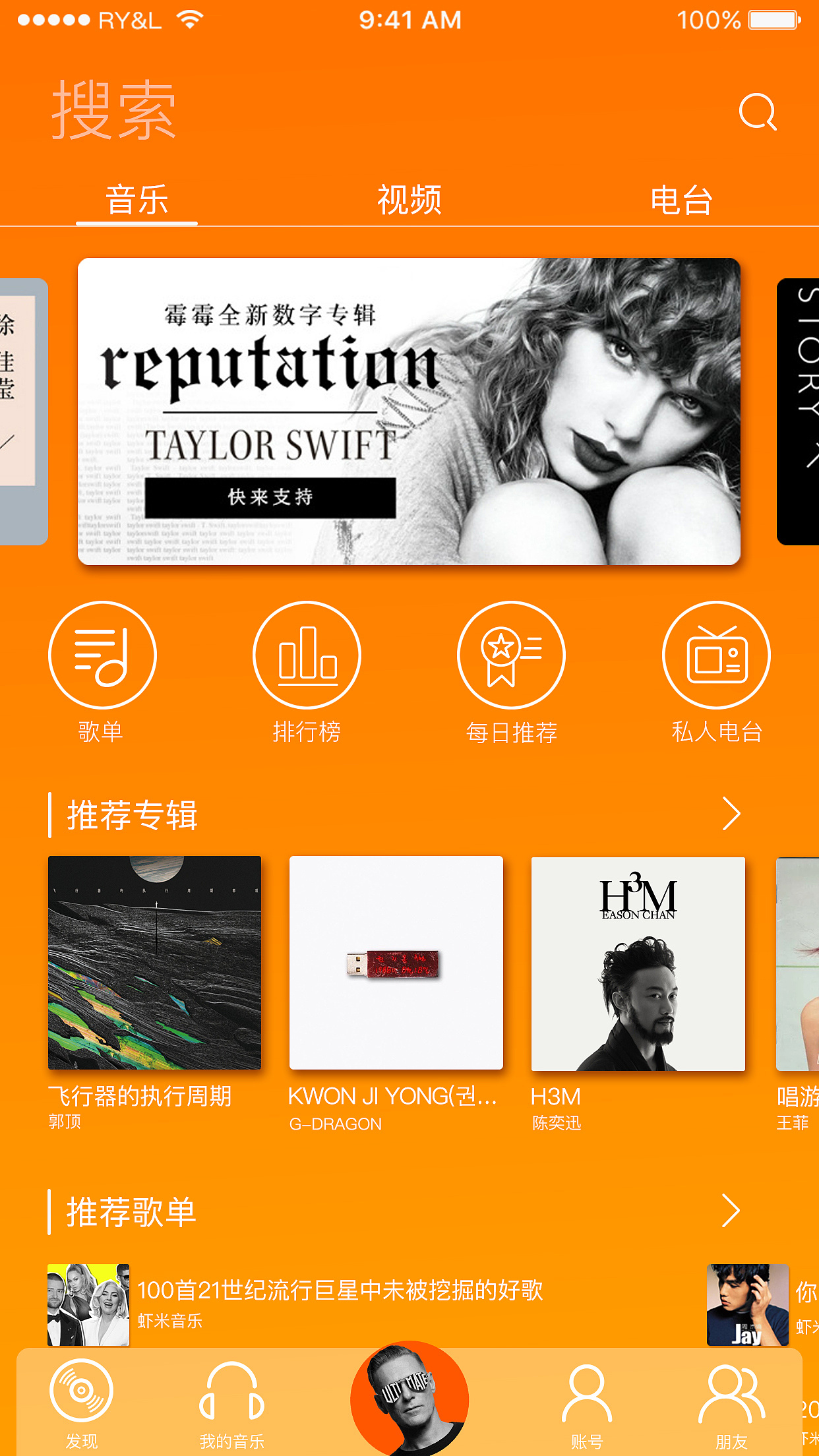819x1456 pixels.
Task: Switch to the 电台 tab
Action: (681, 200)
